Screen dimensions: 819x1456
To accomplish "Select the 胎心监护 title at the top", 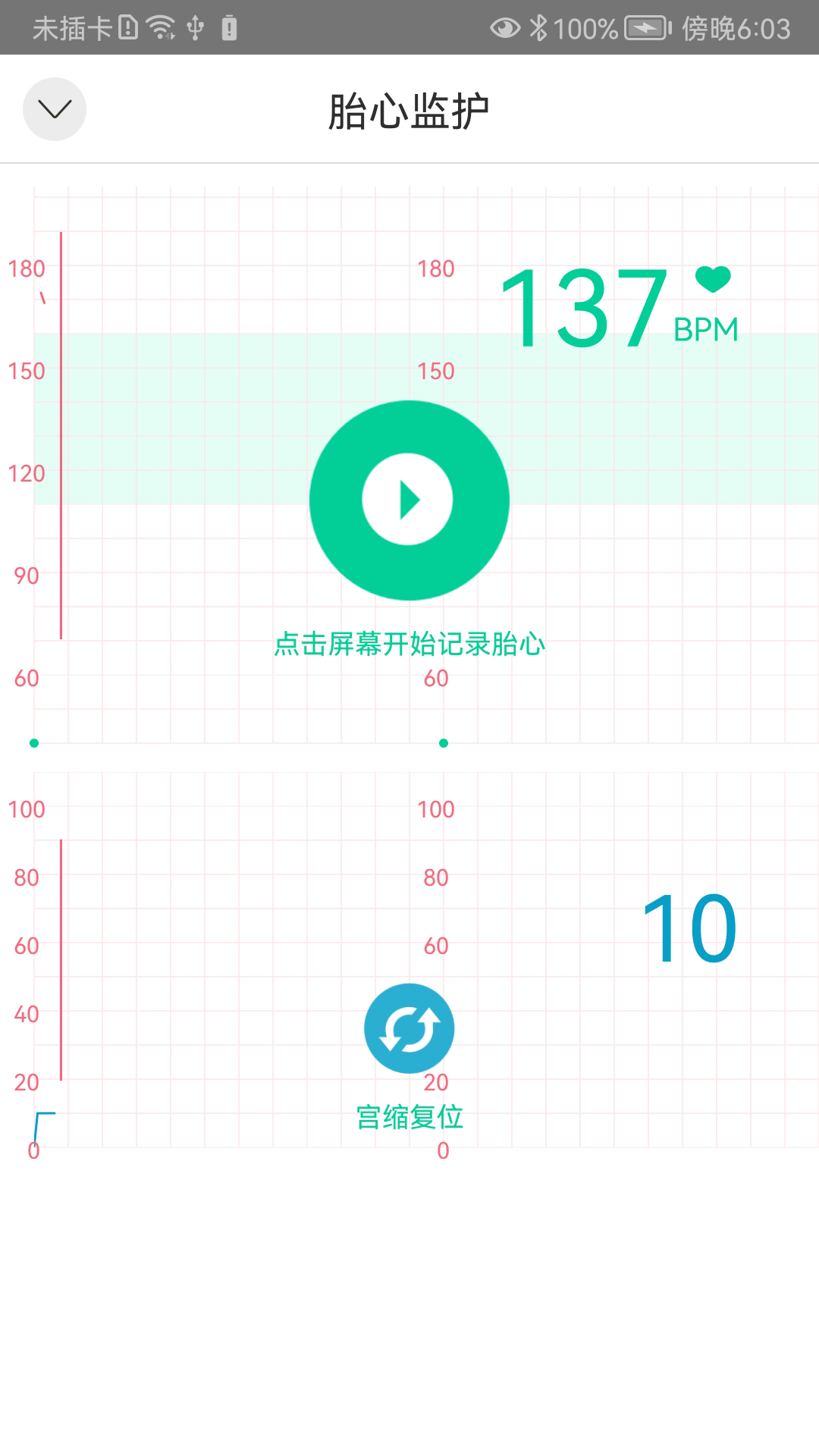I will (x=409, y=108).
